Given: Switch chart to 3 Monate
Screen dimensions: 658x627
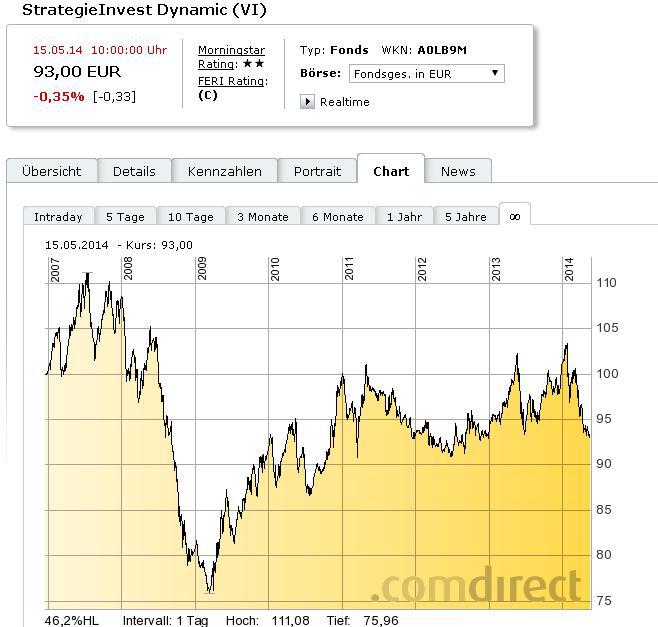Looking at the screenshot, I should click(x=262, y=217).
